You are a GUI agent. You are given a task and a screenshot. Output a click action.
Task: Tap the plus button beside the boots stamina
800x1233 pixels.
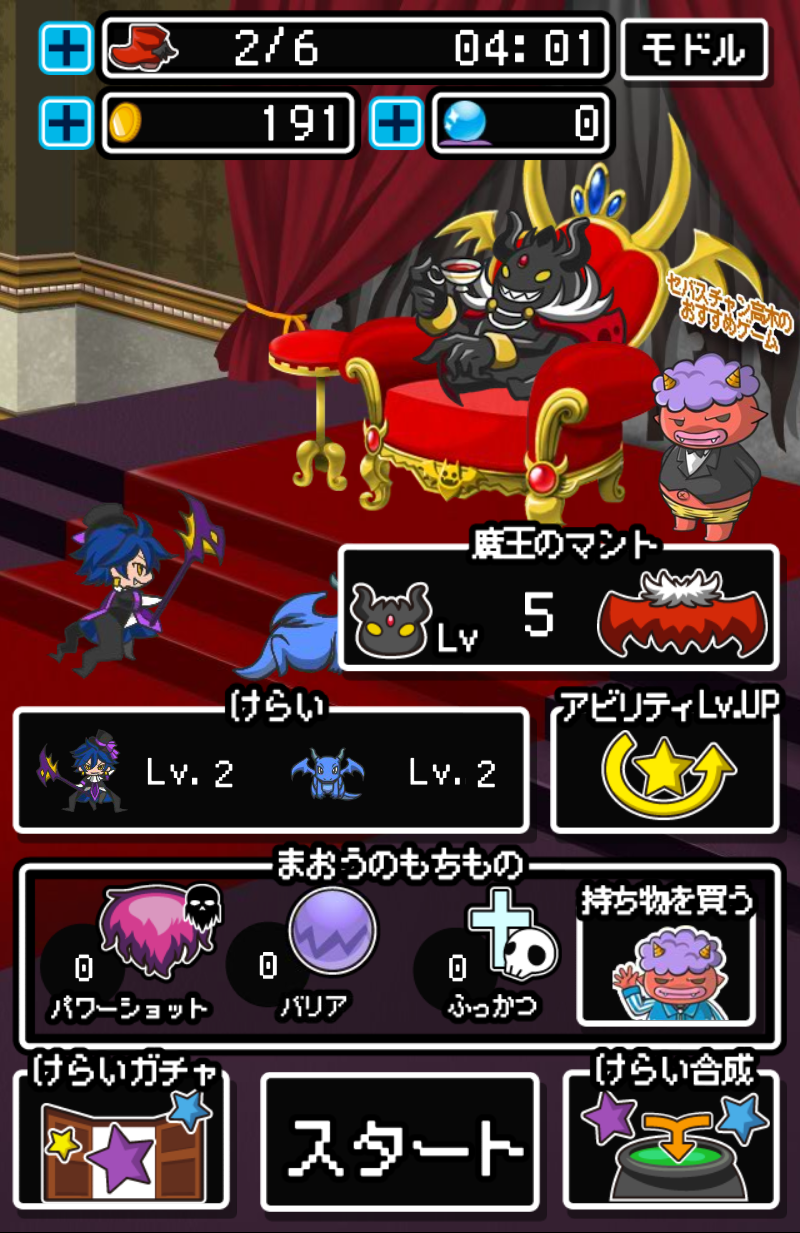[x=66, y=48]
